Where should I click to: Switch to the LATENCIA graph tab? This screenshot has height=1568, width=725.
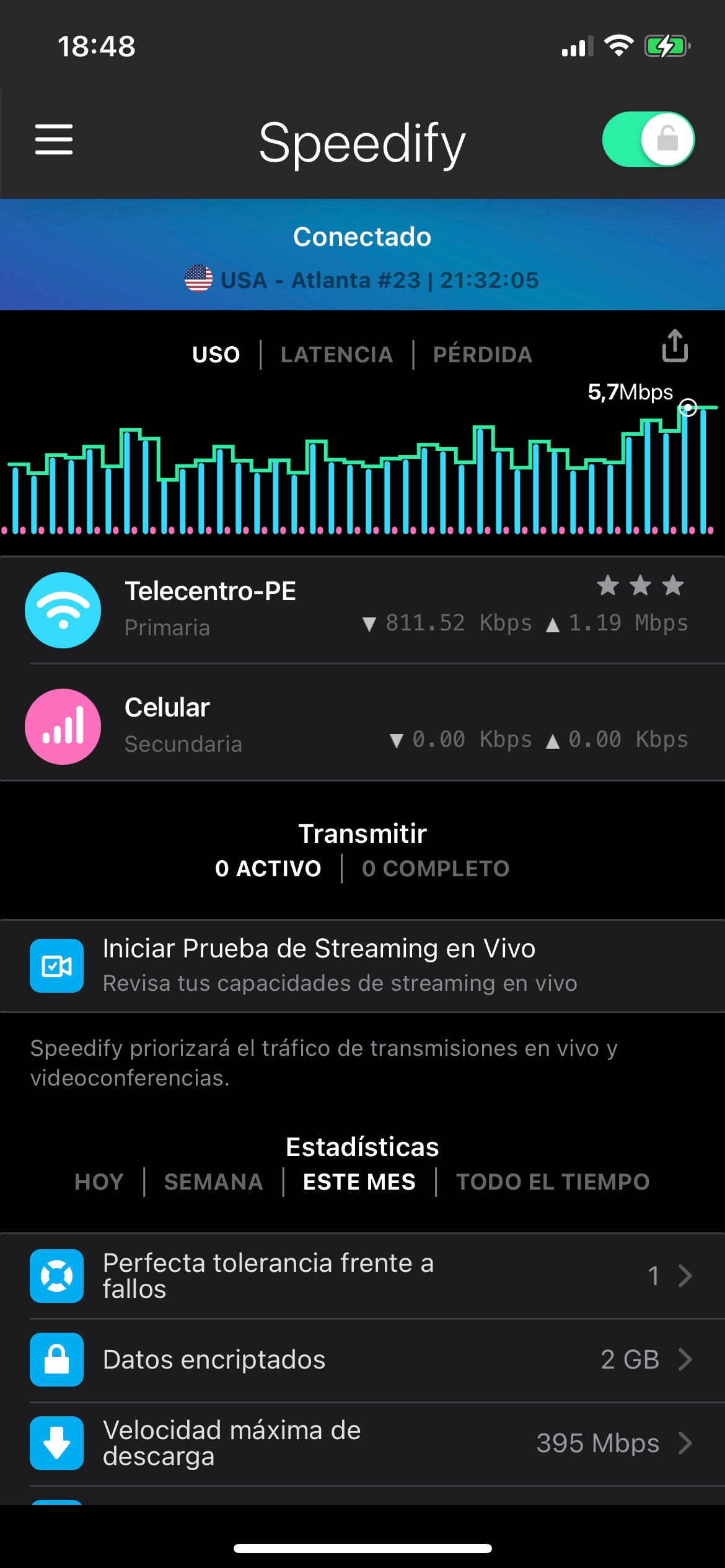pyautogui.click(x=336, y=355)
